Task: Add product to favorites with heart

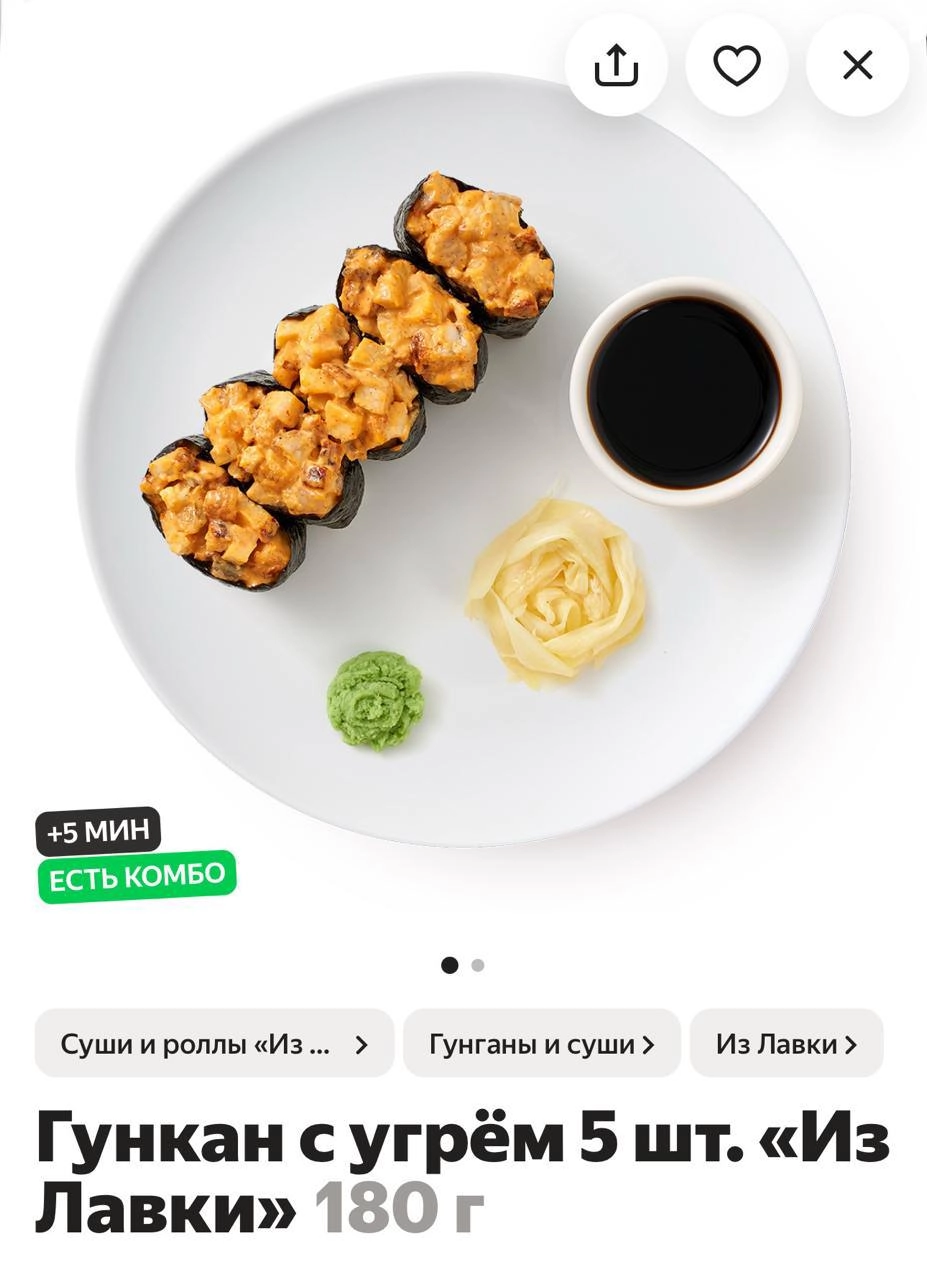Action: [x=737, y=66]
